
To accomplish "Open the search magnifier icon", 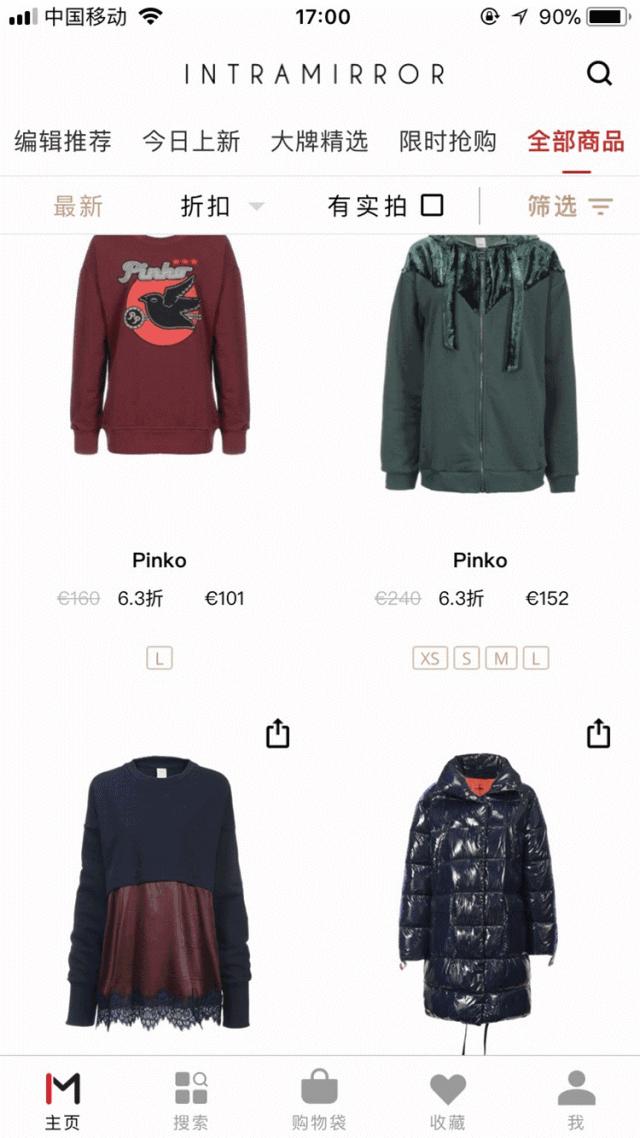I will point(598,74).
